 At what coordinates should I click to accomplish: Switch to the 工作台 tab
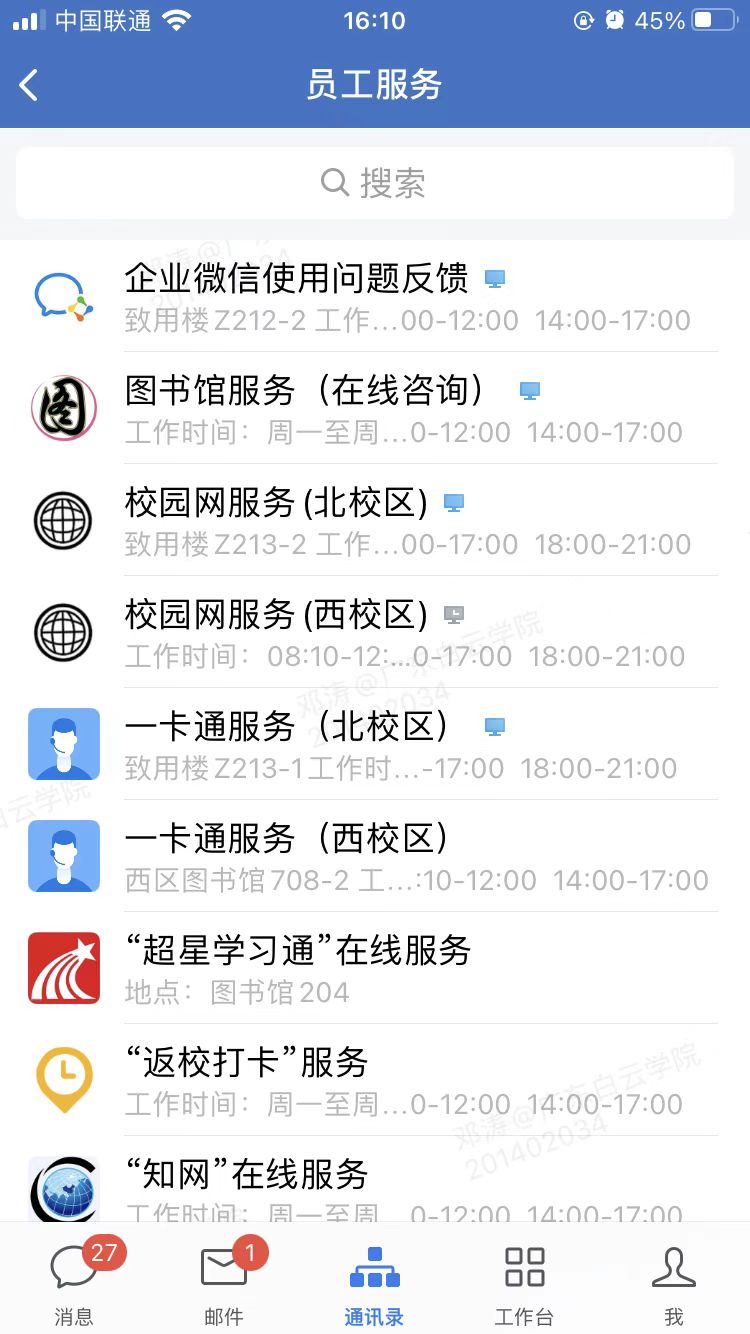click(524, 1284)
